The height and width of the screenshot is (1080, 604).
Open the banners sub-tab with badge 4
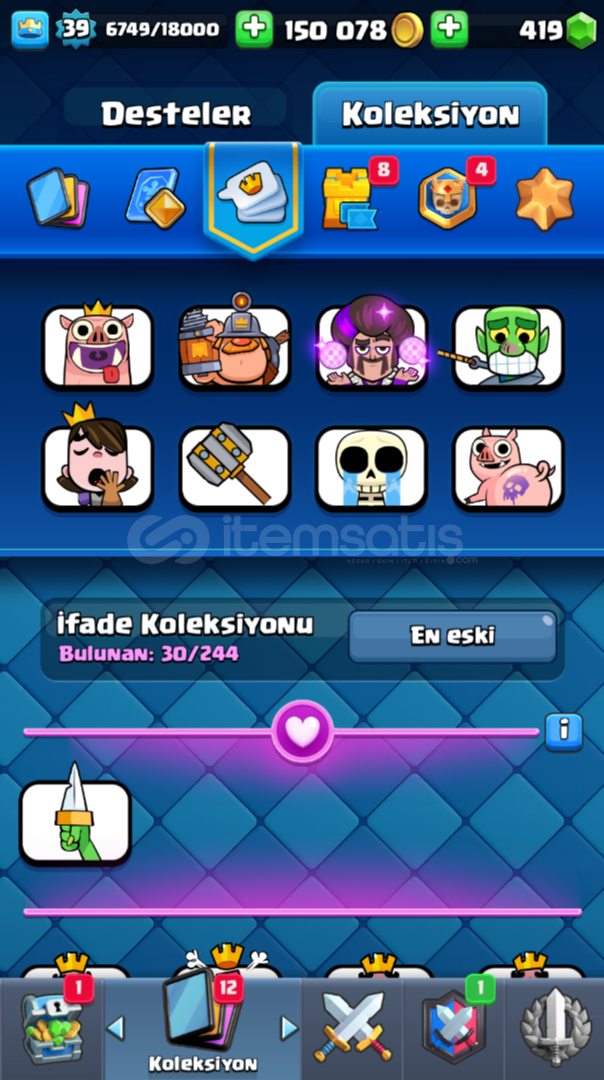[x=447, y=198]
